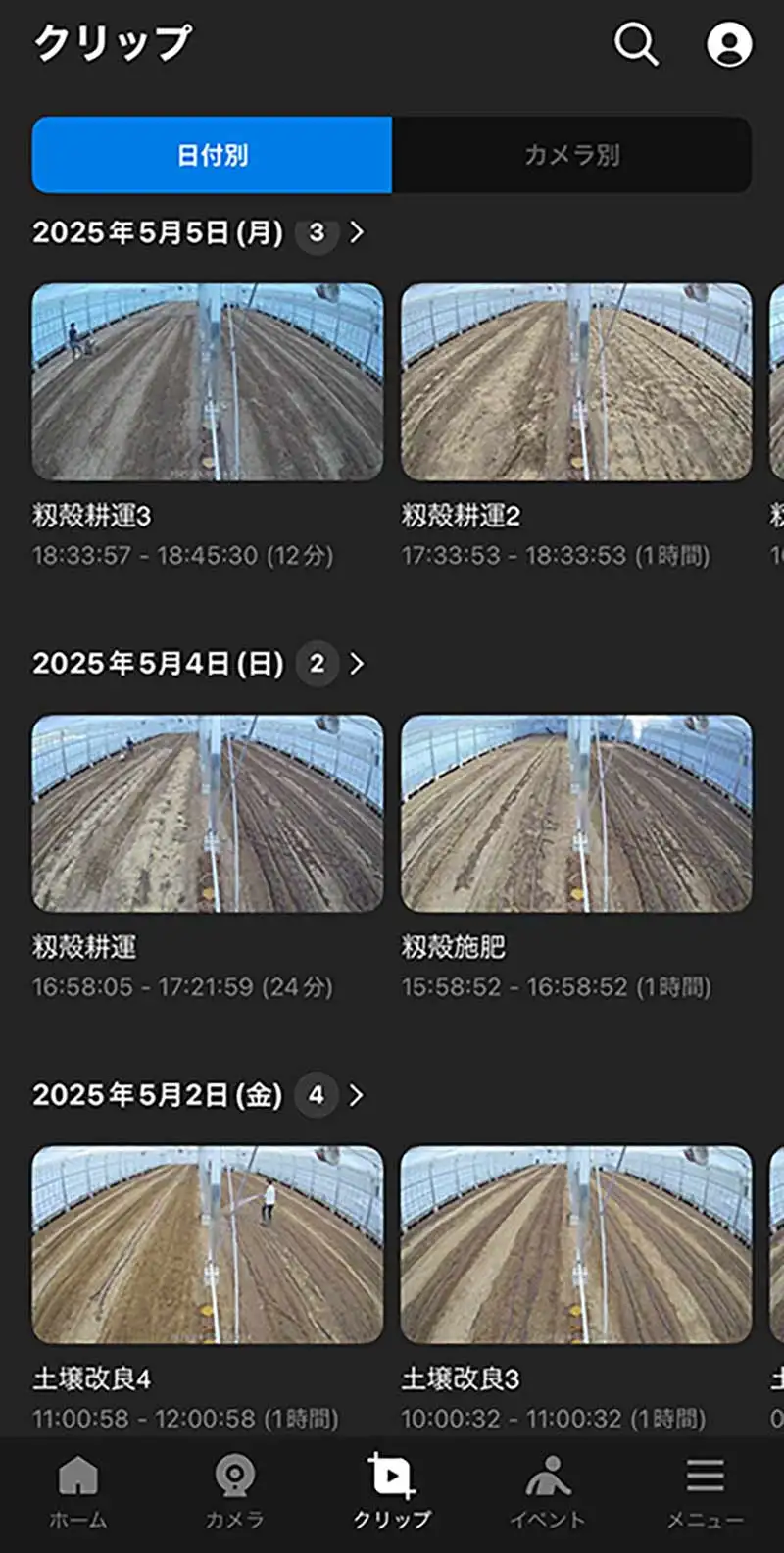Switch to the 日付別 tab

coord(213,155)
